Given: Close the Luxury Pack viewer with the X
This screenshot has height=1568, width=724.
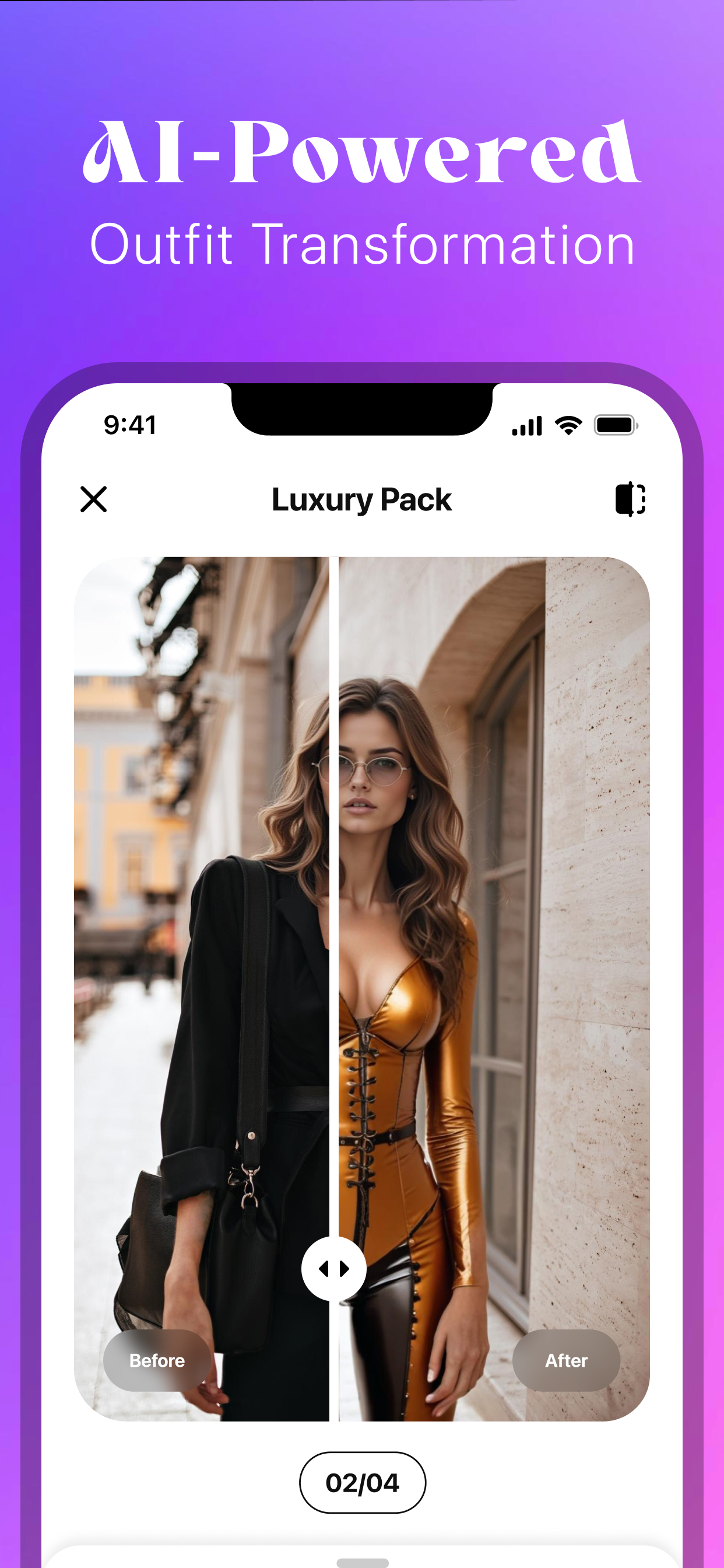Looking at the screenshot, I should pyautogui.click(x=94, y=500).
